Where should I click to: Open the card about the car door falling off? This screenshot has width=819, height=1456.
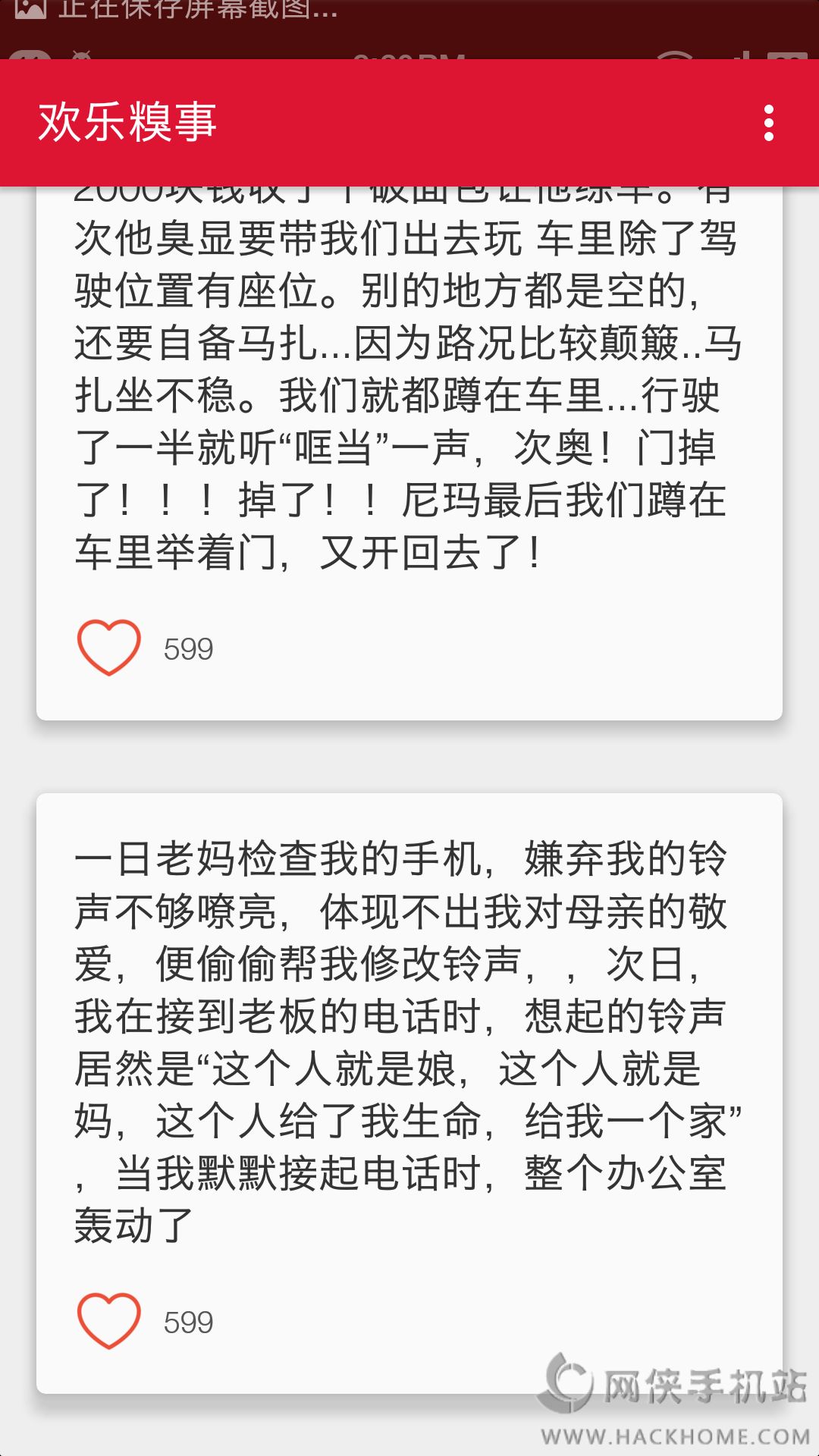pos(409,453)
